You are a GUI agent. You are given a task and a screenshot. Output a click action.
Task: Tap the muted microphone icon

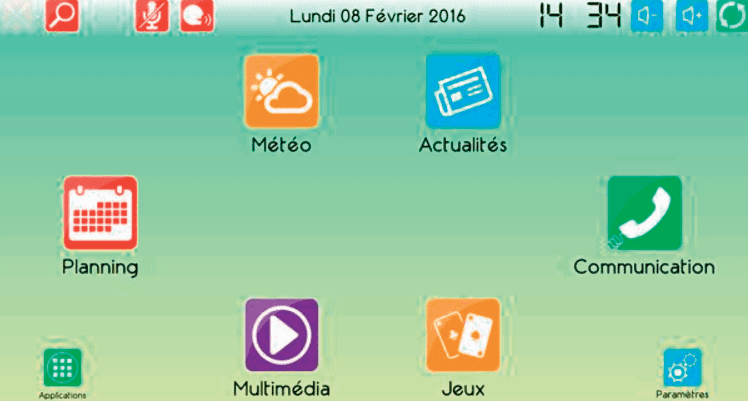pyautogui.click(x=152, y=16)
